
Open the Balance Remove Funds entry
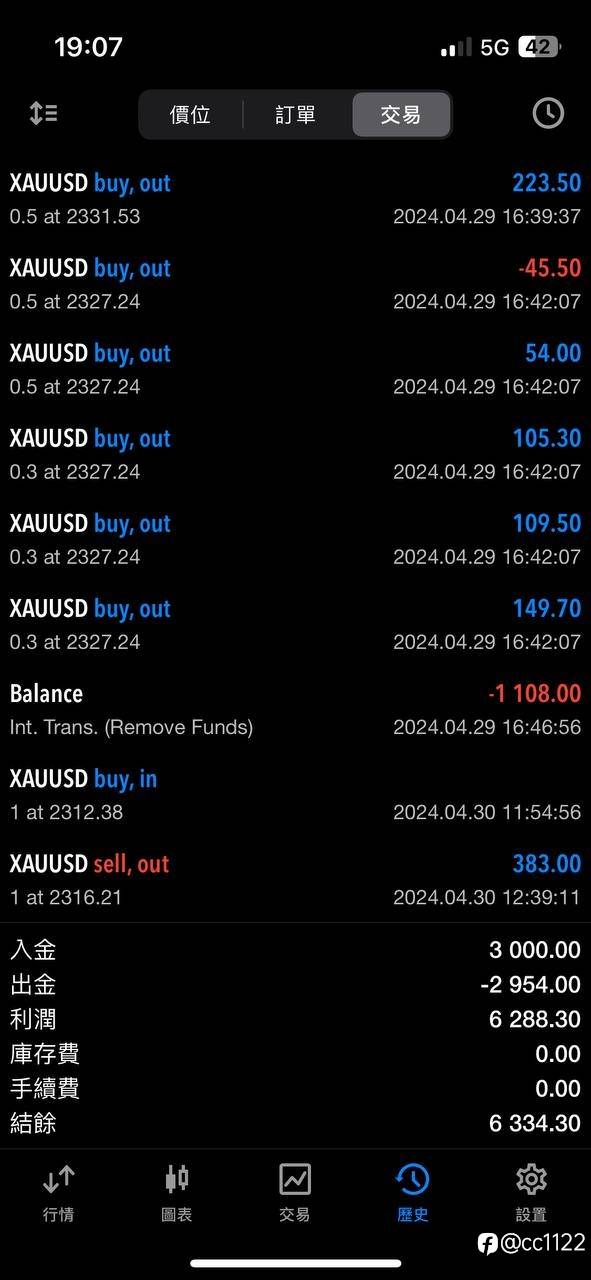click(x=295, y=709)
